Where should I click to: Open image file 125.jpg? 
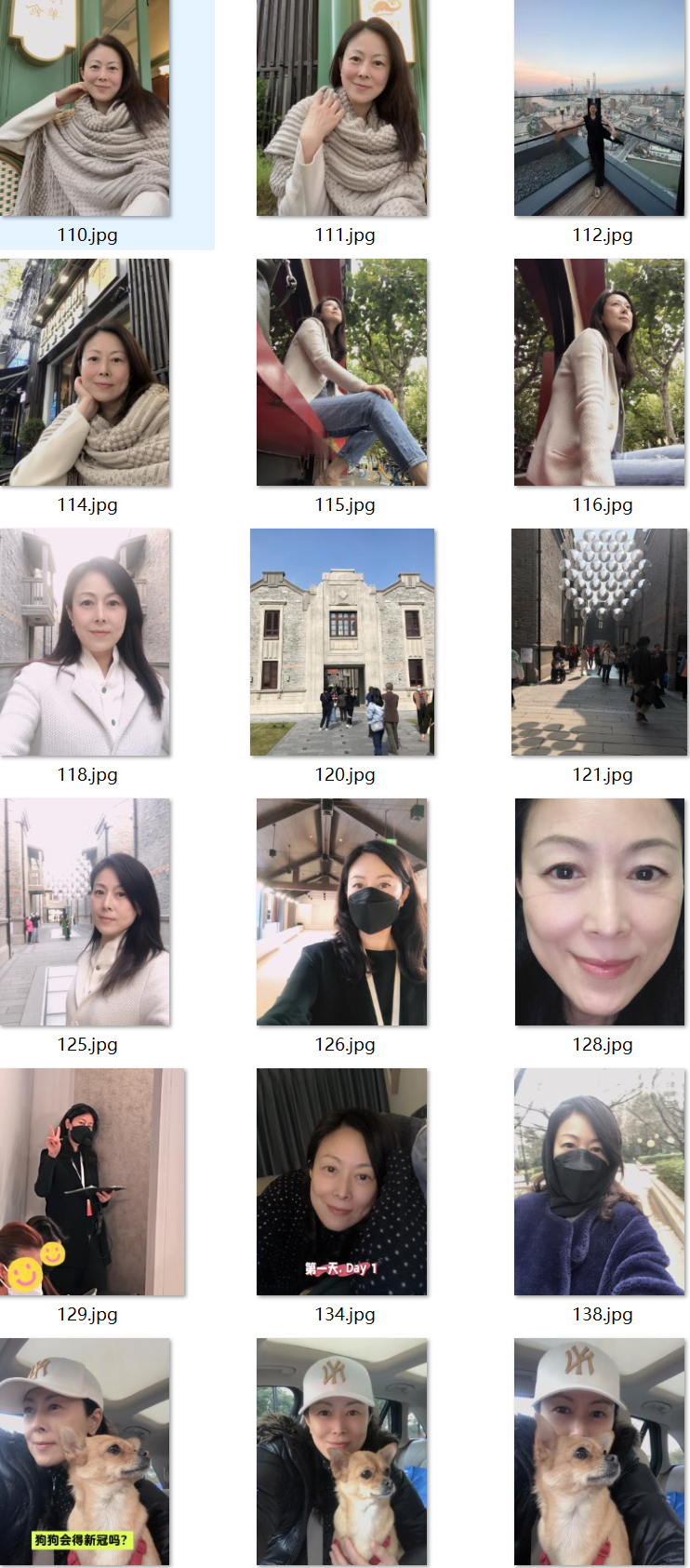(x=86, y=912)
